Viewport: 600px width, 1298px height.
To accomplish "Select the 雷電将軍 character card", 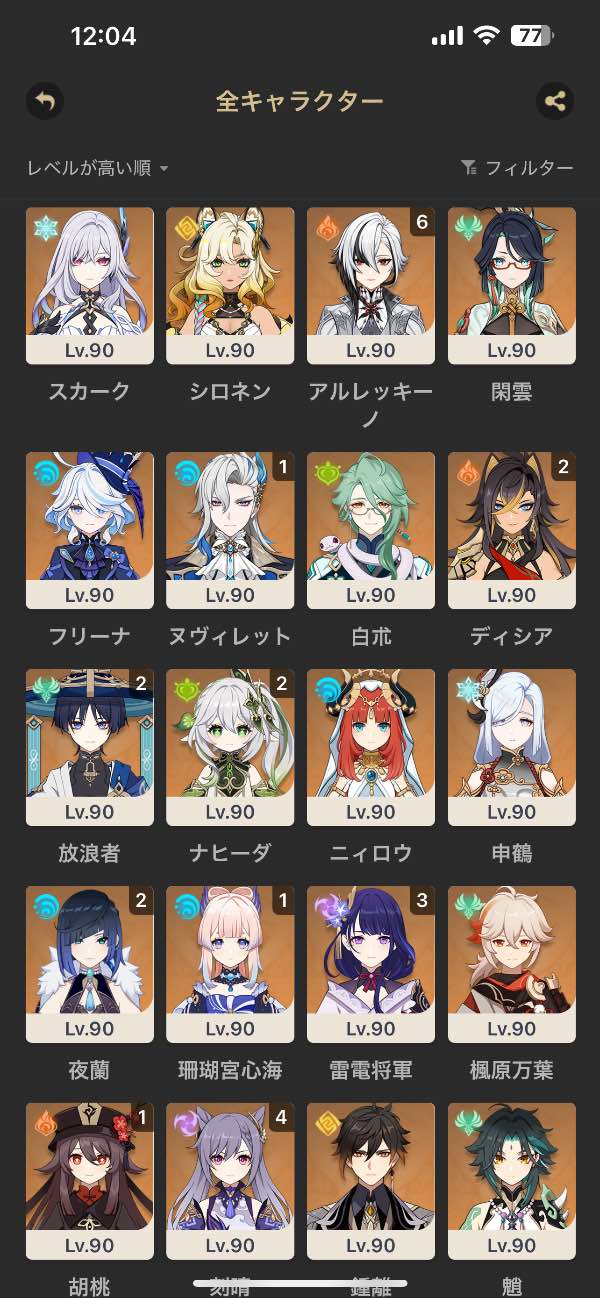I will coord(371,964).
